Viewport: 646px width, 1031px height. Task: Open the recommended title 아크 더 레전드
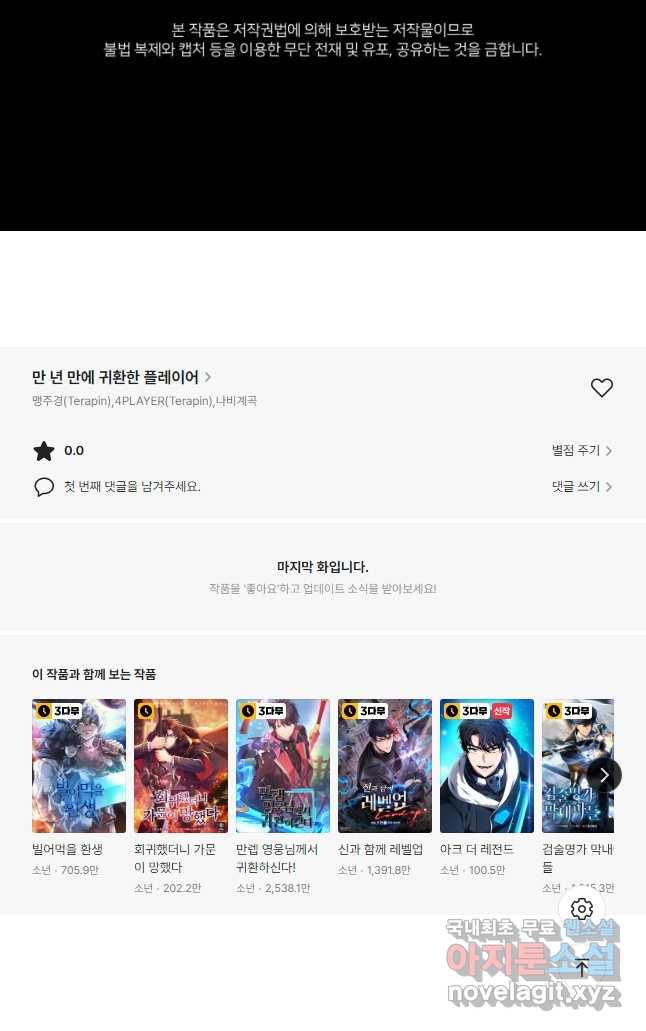[487, 766]
